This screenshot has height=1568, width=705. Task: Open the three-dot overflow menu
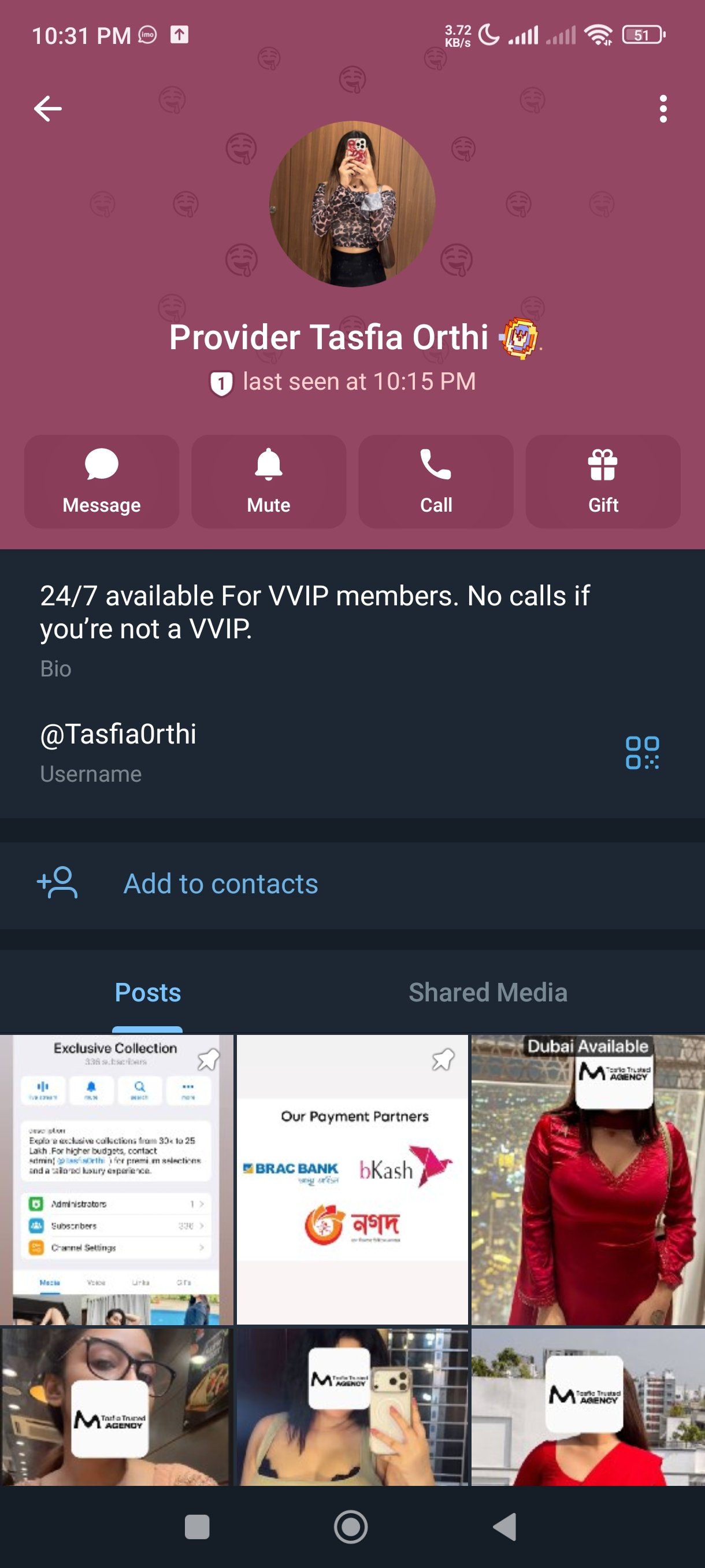pos(662,109)
